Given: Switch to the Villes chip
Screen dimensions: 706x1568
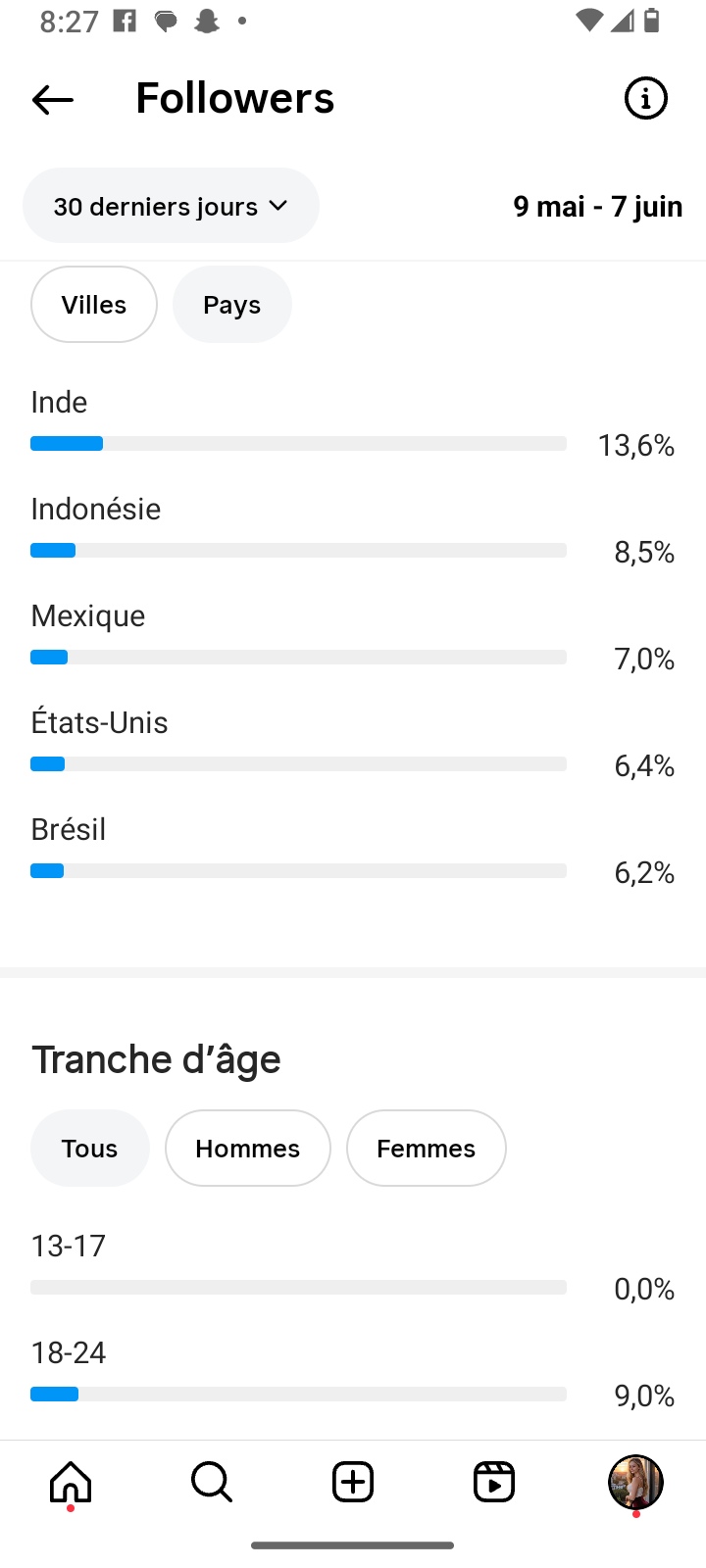Looking at the screenshot, I should point(94,305).
